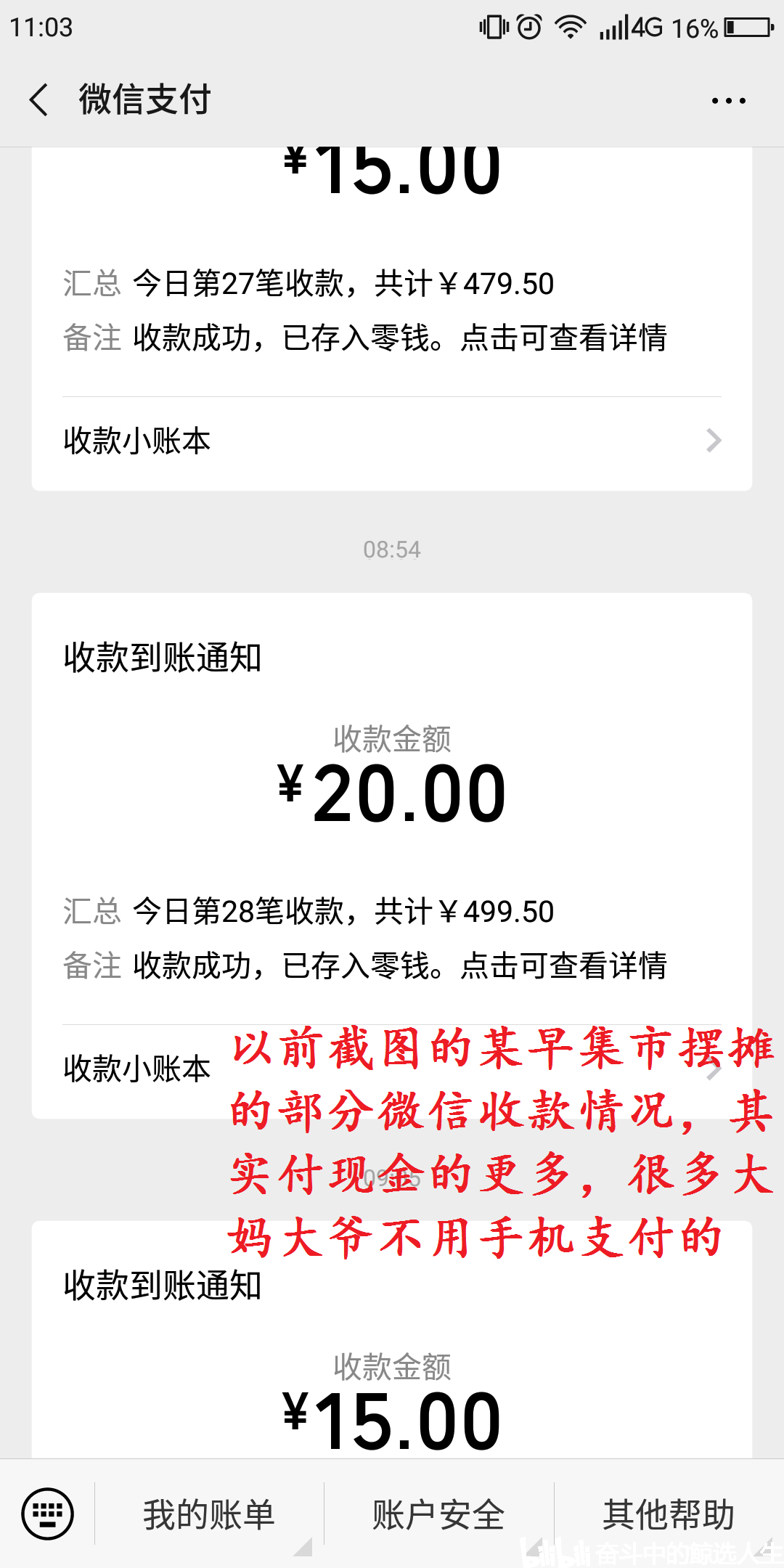
Task: Go back from 微信支付
Action: [39, 99]
